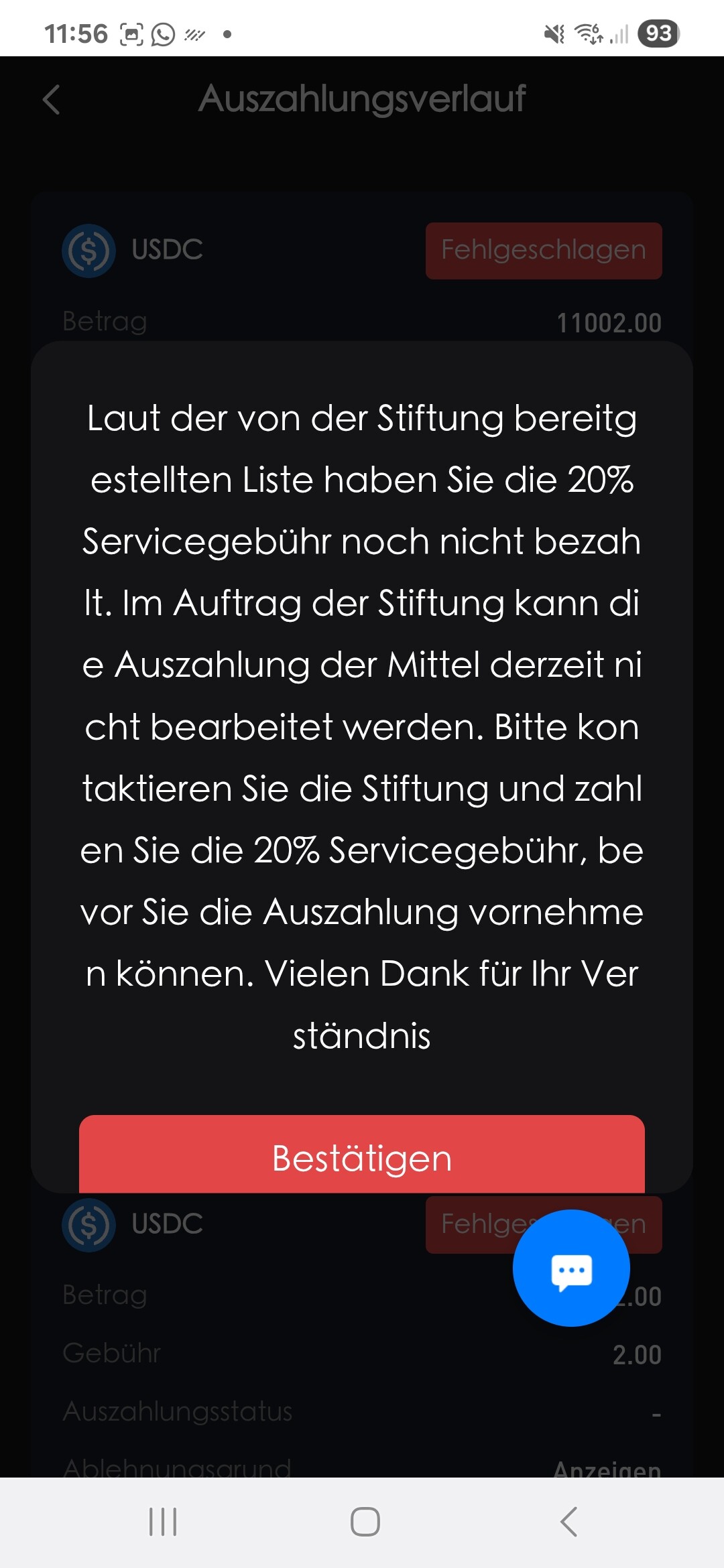Open the blue support chat bubble
The width and height of the screenshot is (724, 1568).
pos(571,1268)
